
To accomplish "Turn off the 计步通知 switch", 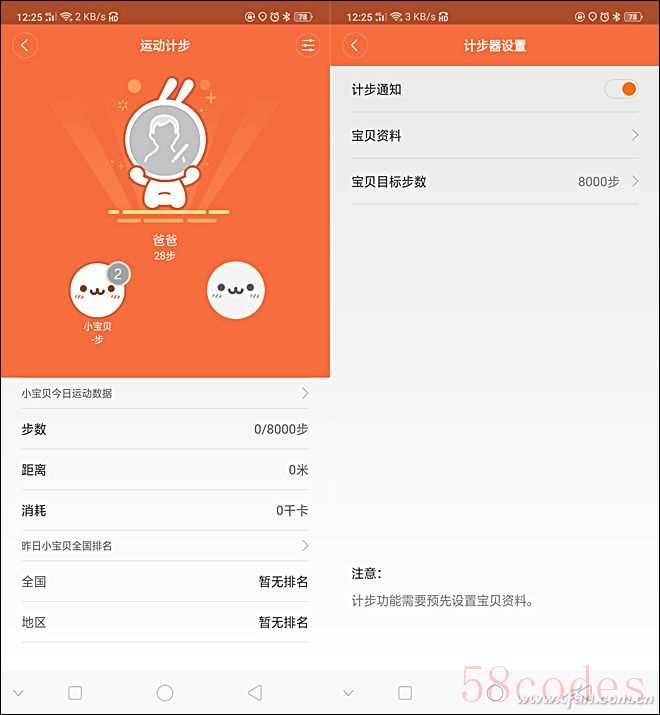I will (x=620, y=90).
